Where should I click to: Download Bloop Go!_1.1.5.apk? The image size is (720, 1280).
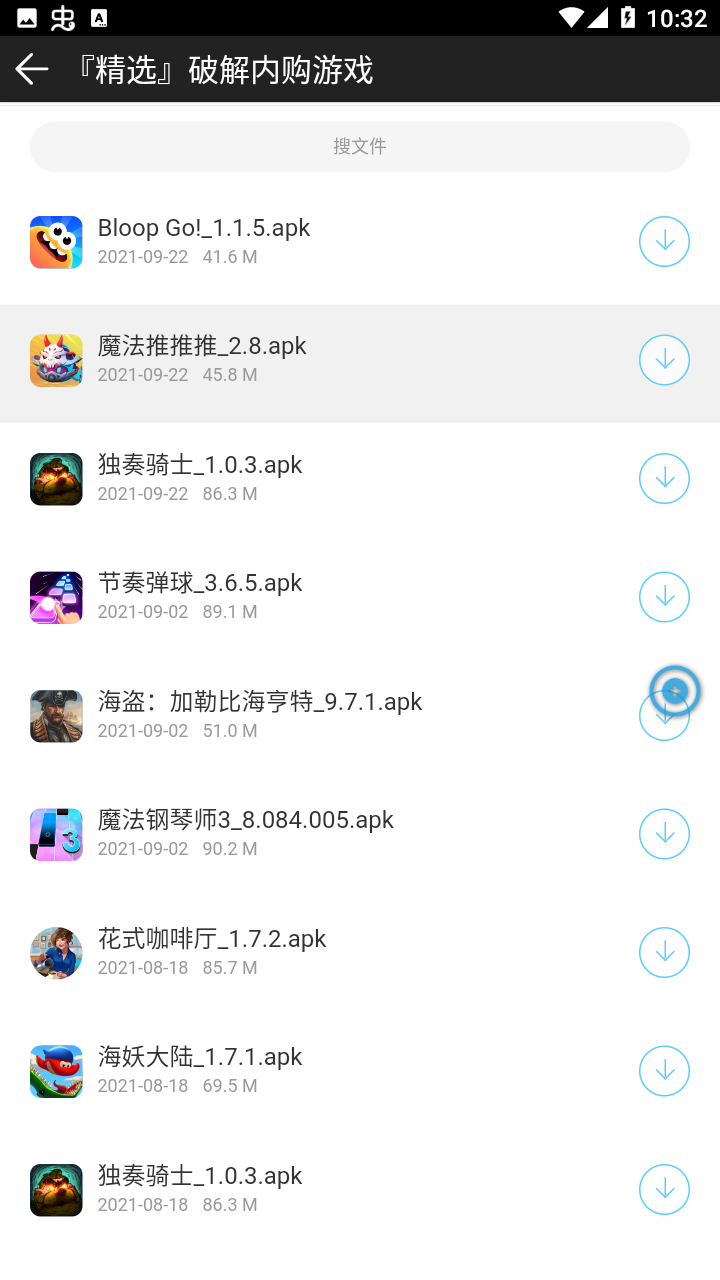tap(664, 241)
